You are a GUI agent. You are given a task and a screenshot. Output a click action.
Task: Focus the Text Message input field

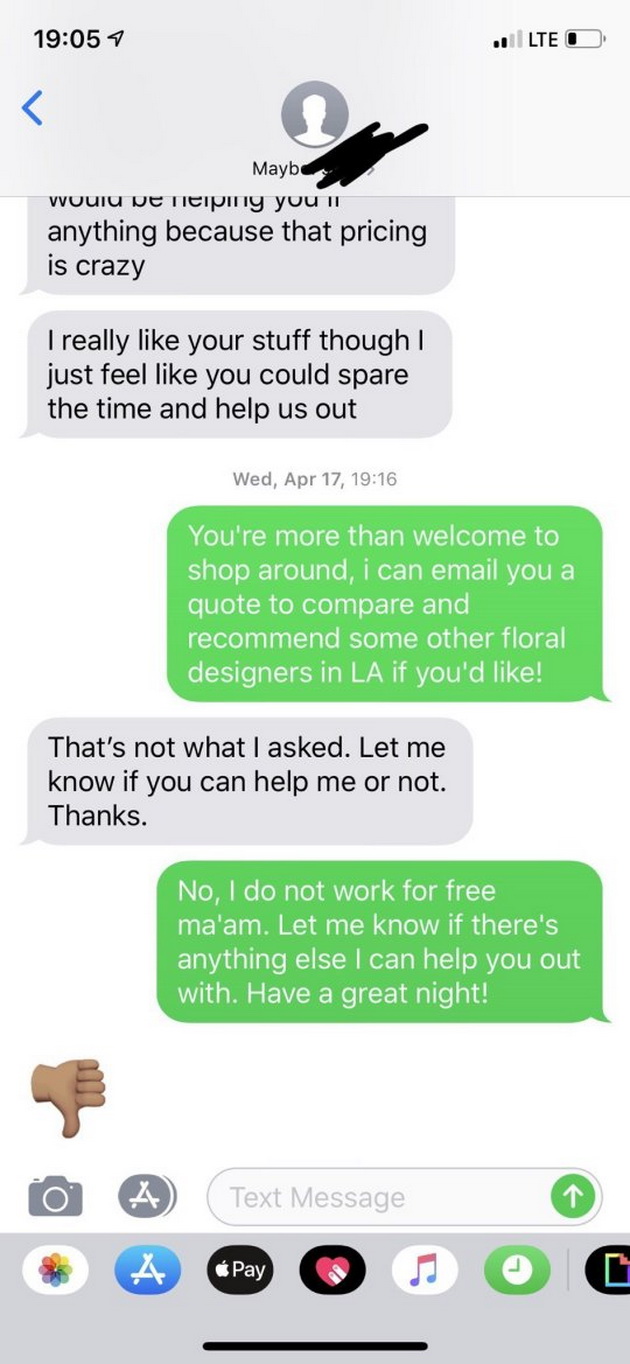click(380, 1196)
